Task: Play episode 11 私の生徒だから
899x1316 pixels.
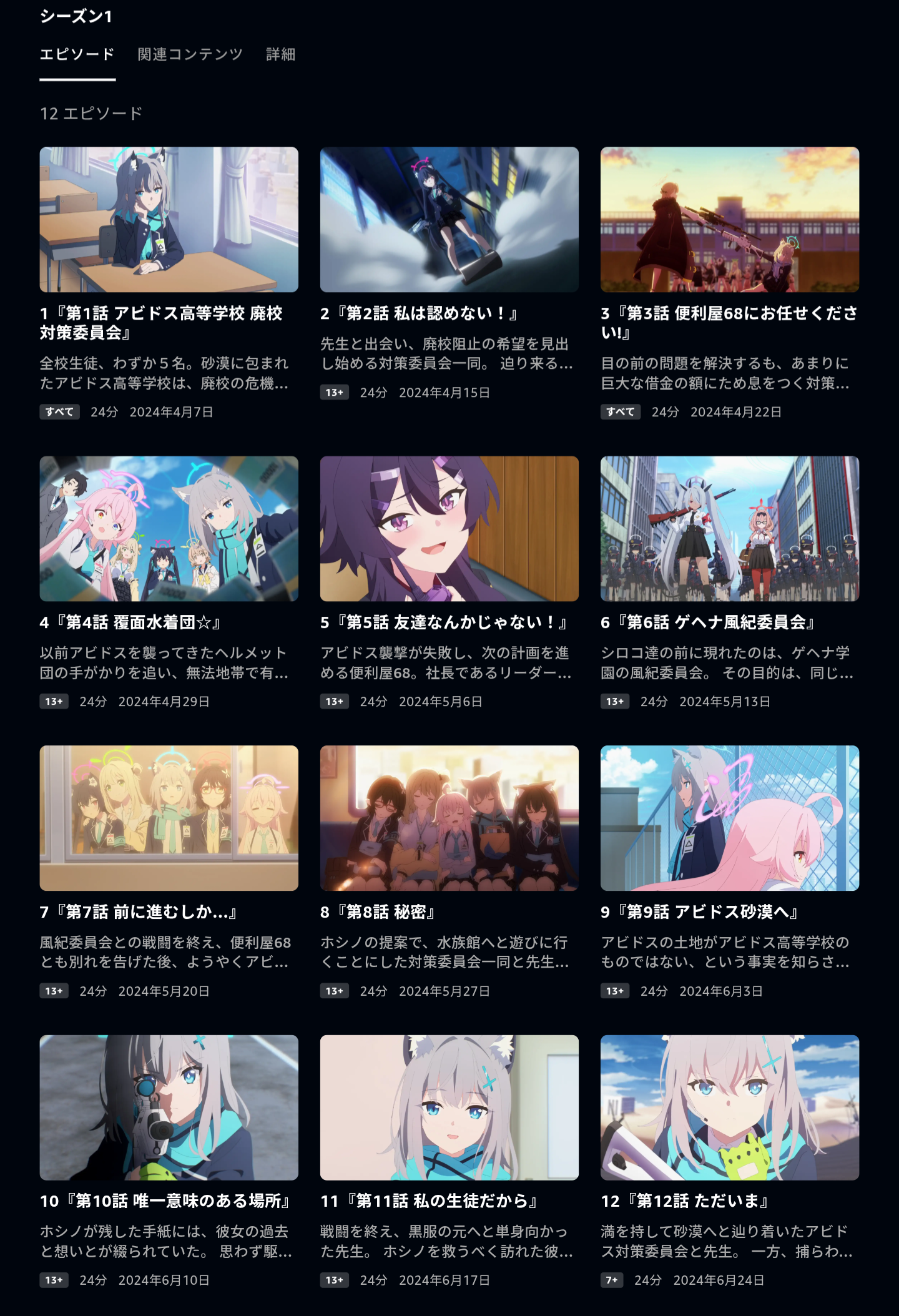Action: 449,1107
